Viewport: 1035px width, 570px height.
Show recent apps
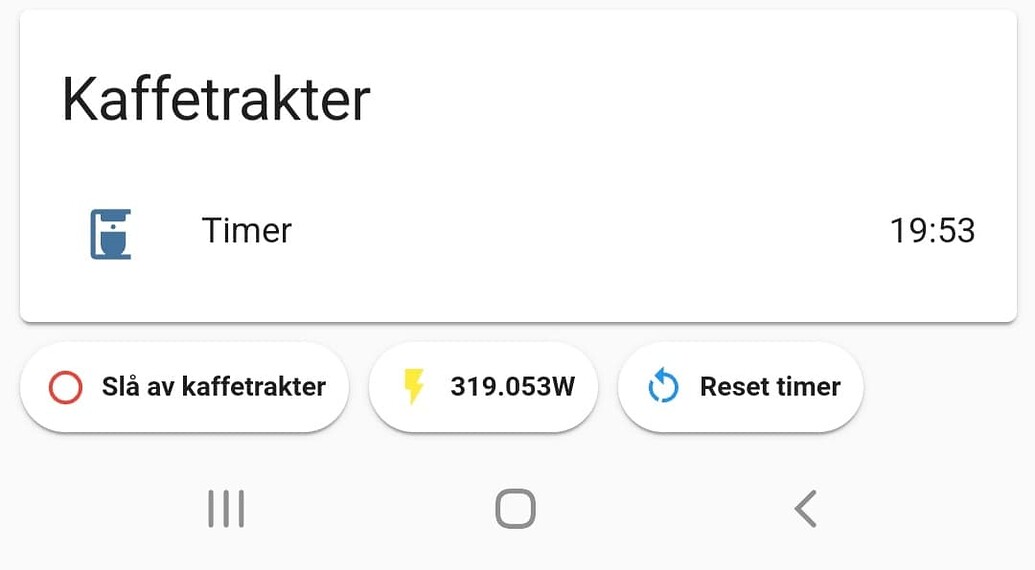226,509
